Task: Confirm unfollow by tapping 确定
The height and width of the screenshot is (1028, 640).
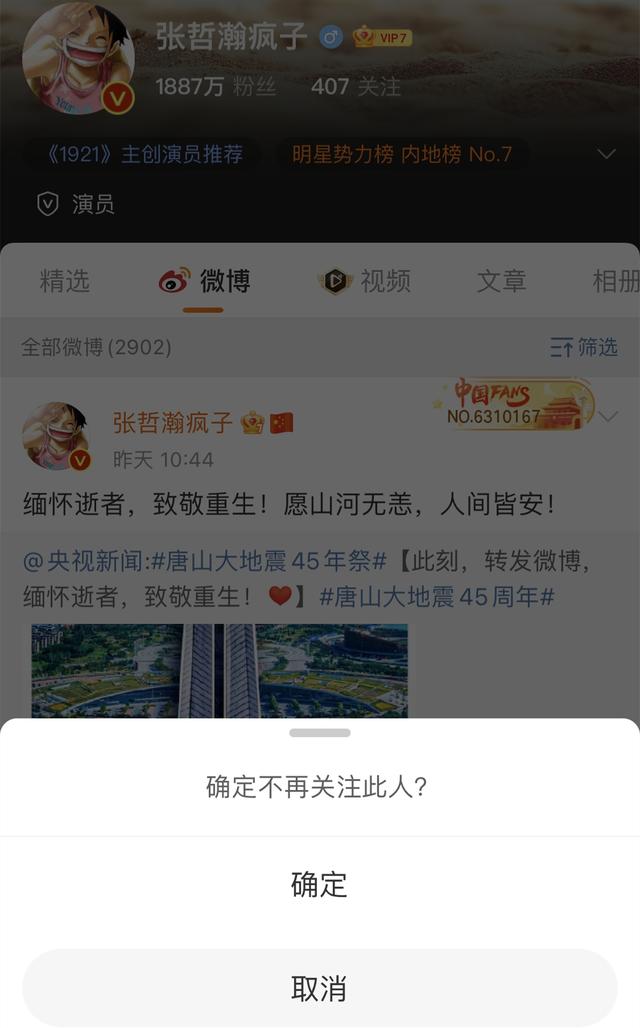Action: (x=319, y=885)
